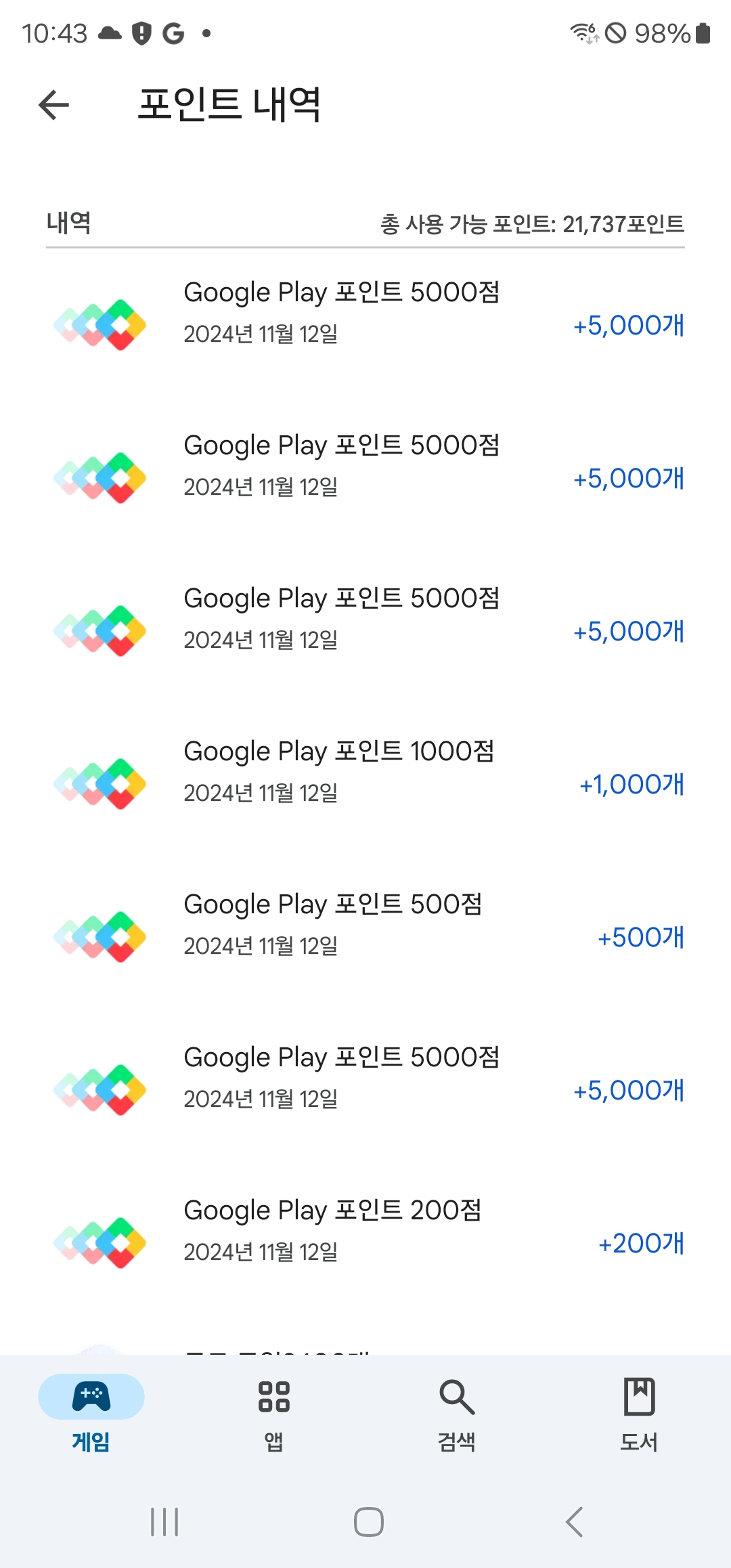Open the system recent apps view
Screen dimensions: 731x1568
tap(164, 1522)
